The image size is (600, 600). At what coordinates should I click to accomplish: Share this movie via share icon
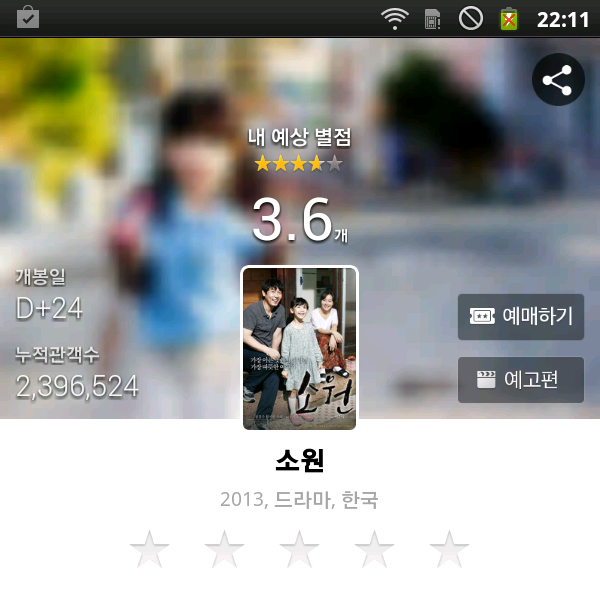click(x=558, y=80)
